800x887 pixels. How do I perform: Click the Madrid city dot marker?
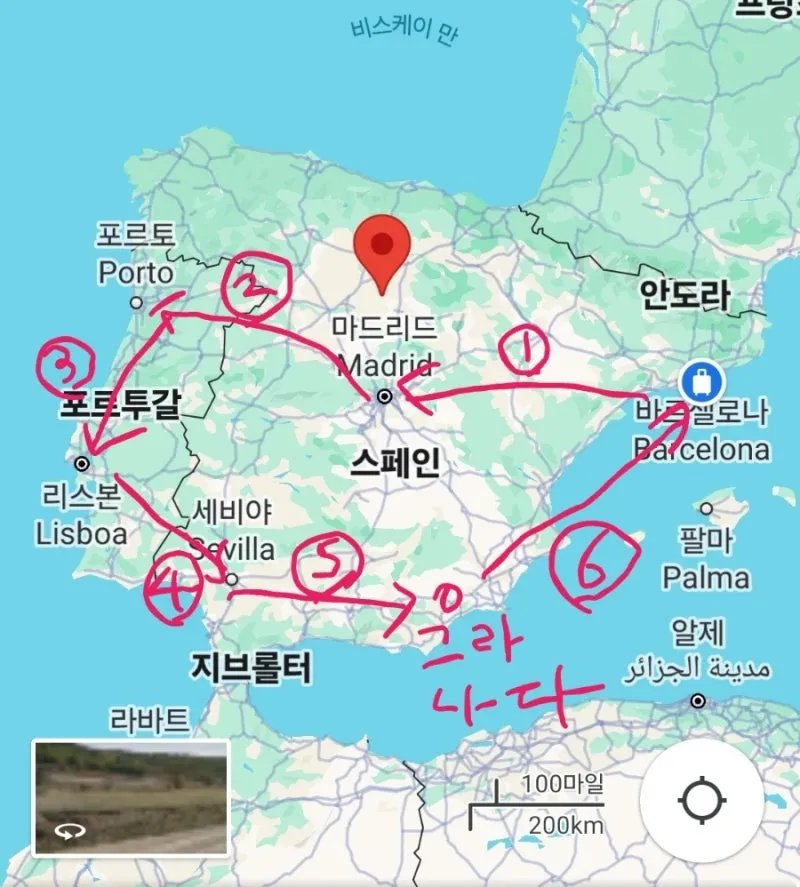(x=383, y=395)
